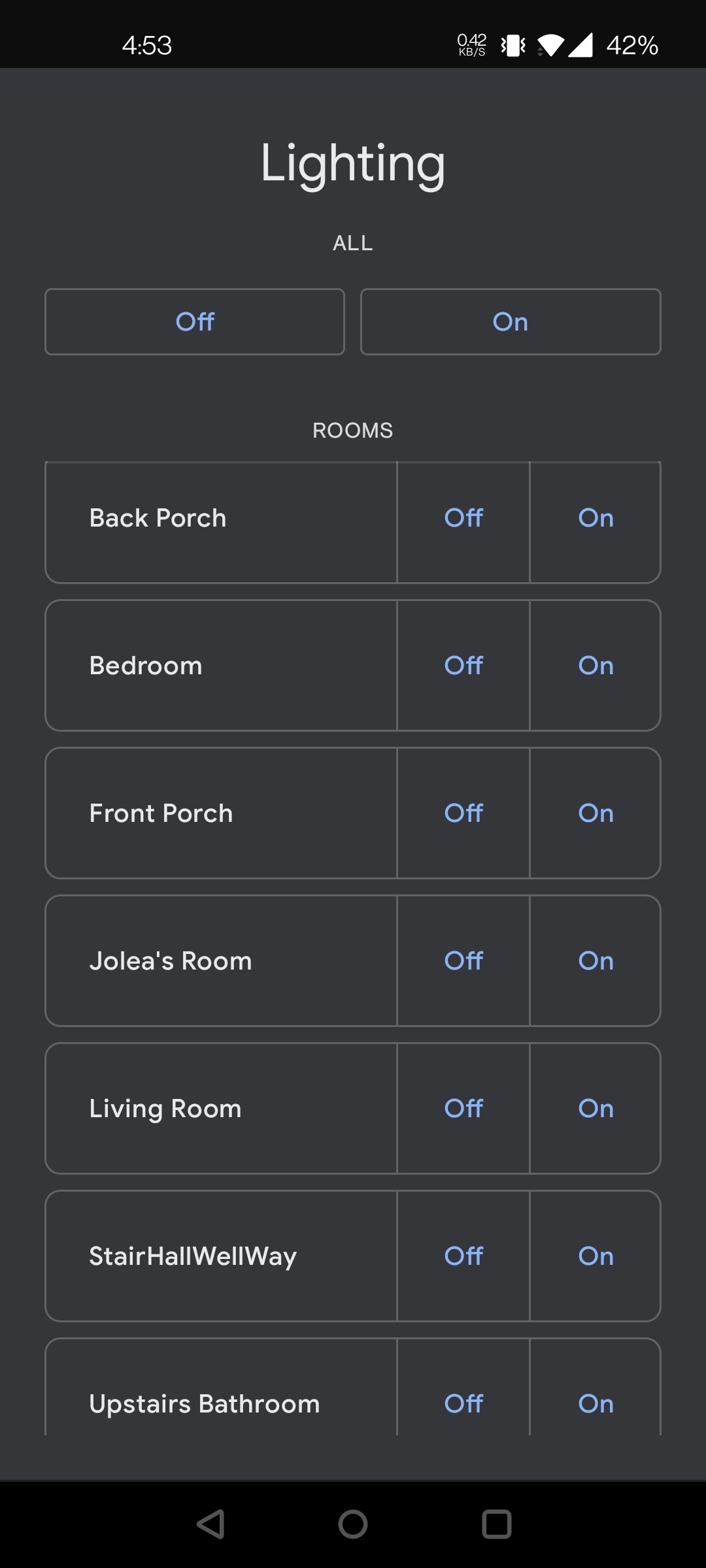Switch off the Back Porch lights
This screenshot has height=1568, width=706.
tap(463, 518)
